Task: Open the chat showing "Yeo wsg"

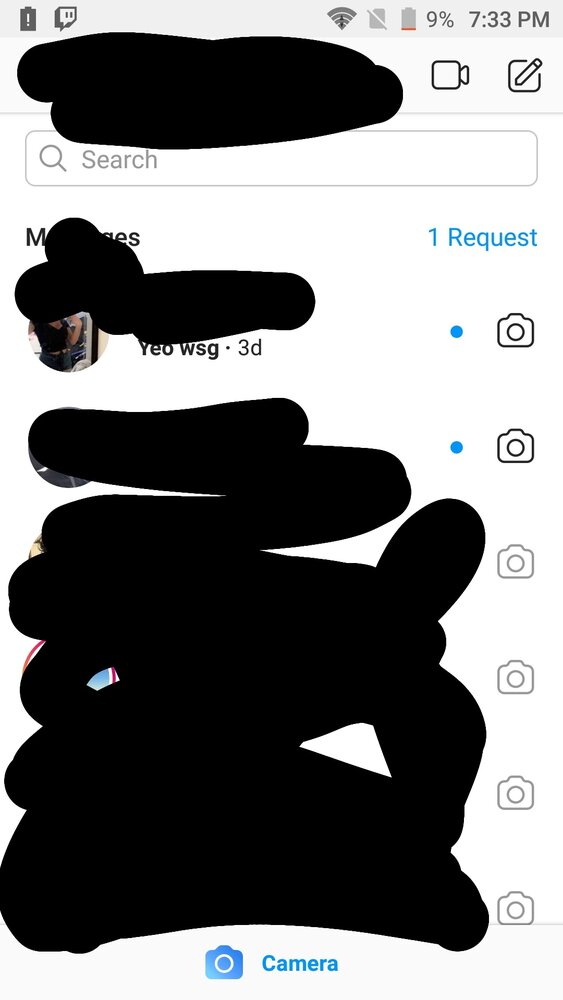Action: [281, 332]
